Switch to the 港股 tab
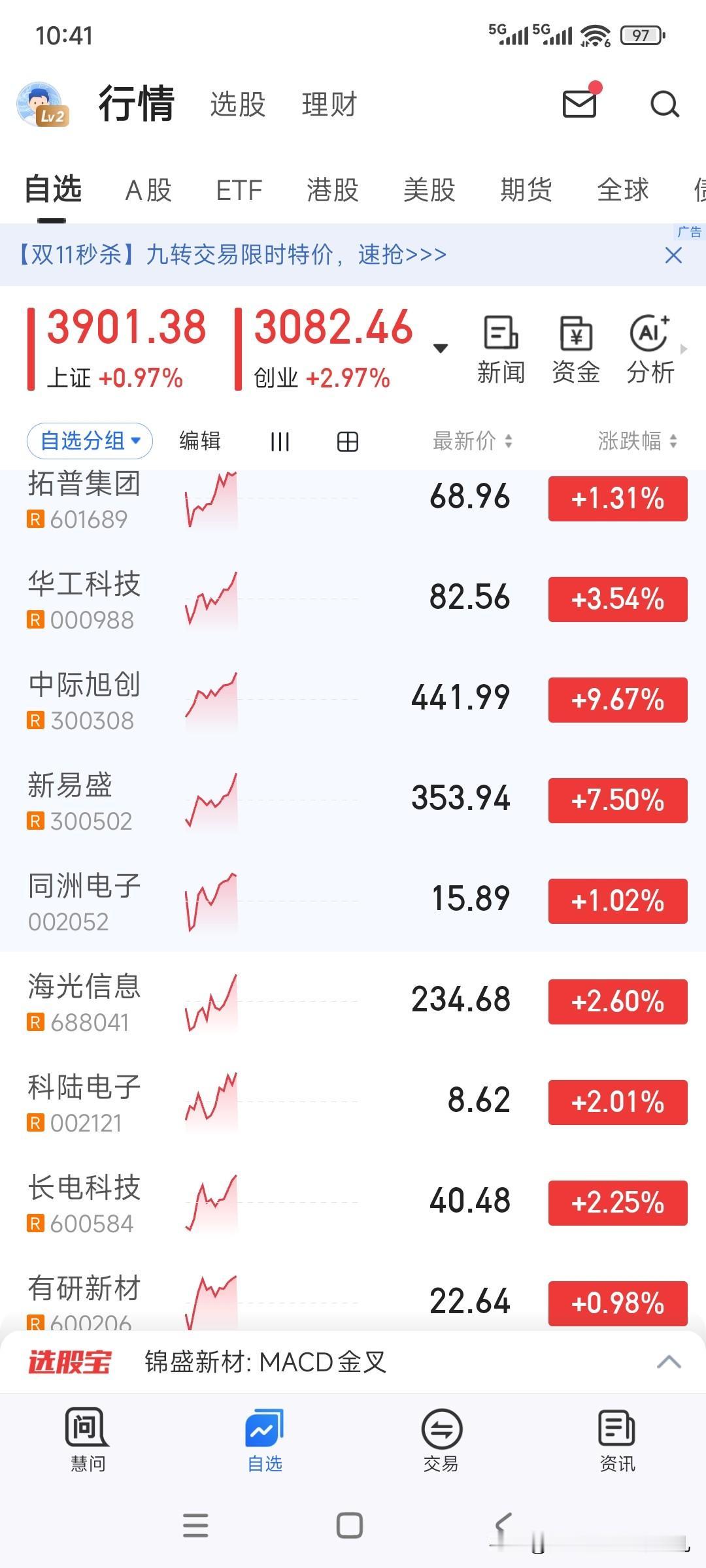Screen dimensions: 706x1568 (333, 190)
